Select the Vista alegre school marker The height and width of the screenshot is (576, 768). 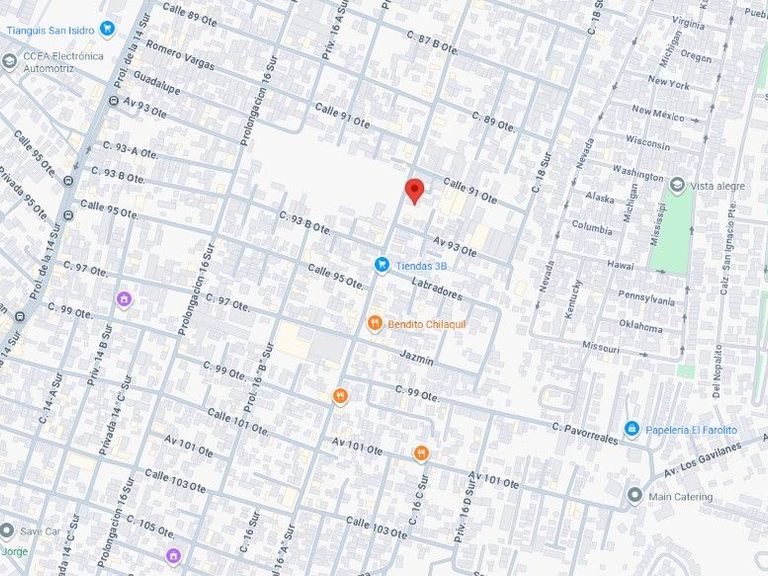coord(677,186)
